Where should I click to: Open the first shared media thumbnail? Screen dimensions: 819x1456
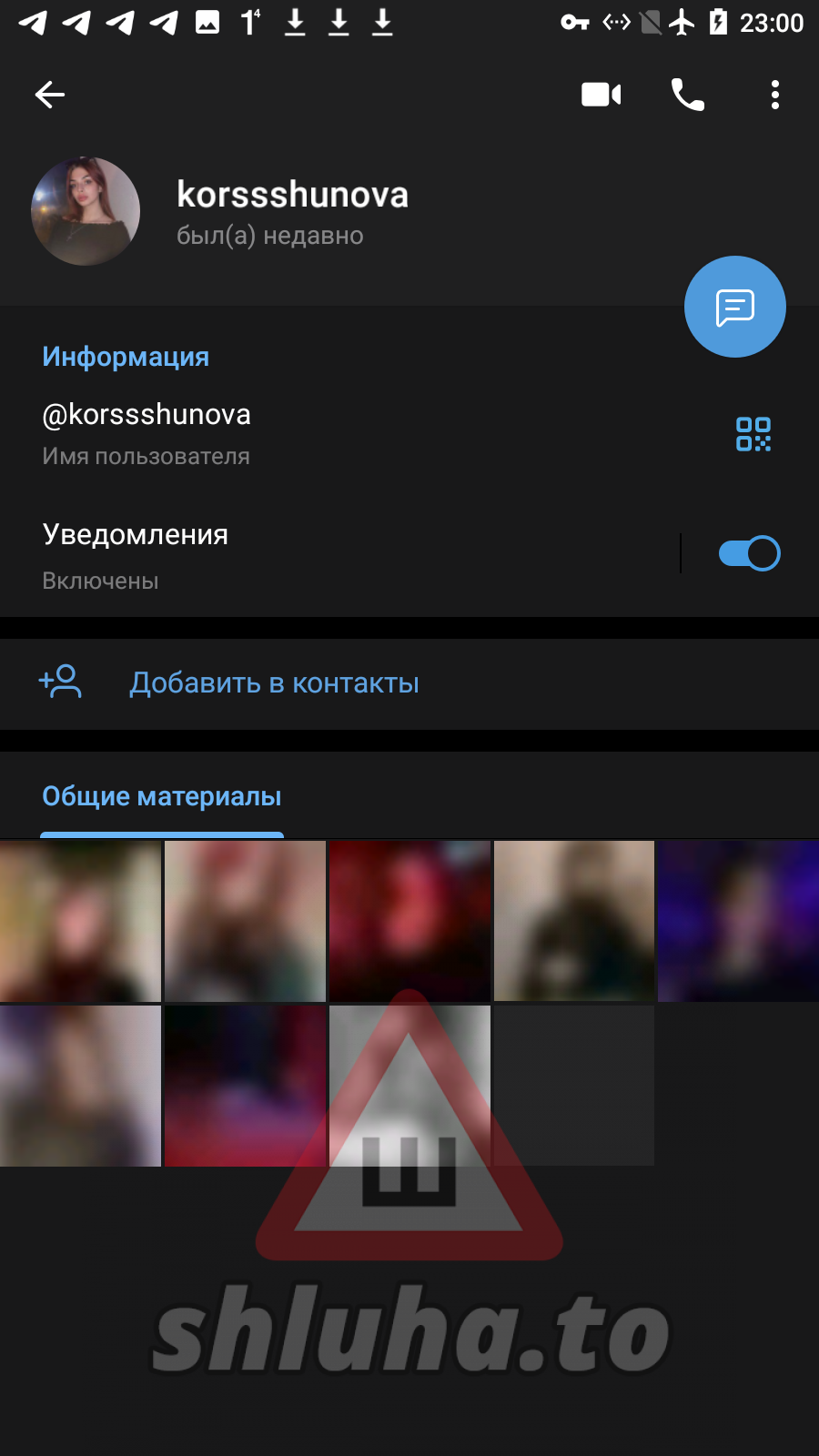point(80,921)
